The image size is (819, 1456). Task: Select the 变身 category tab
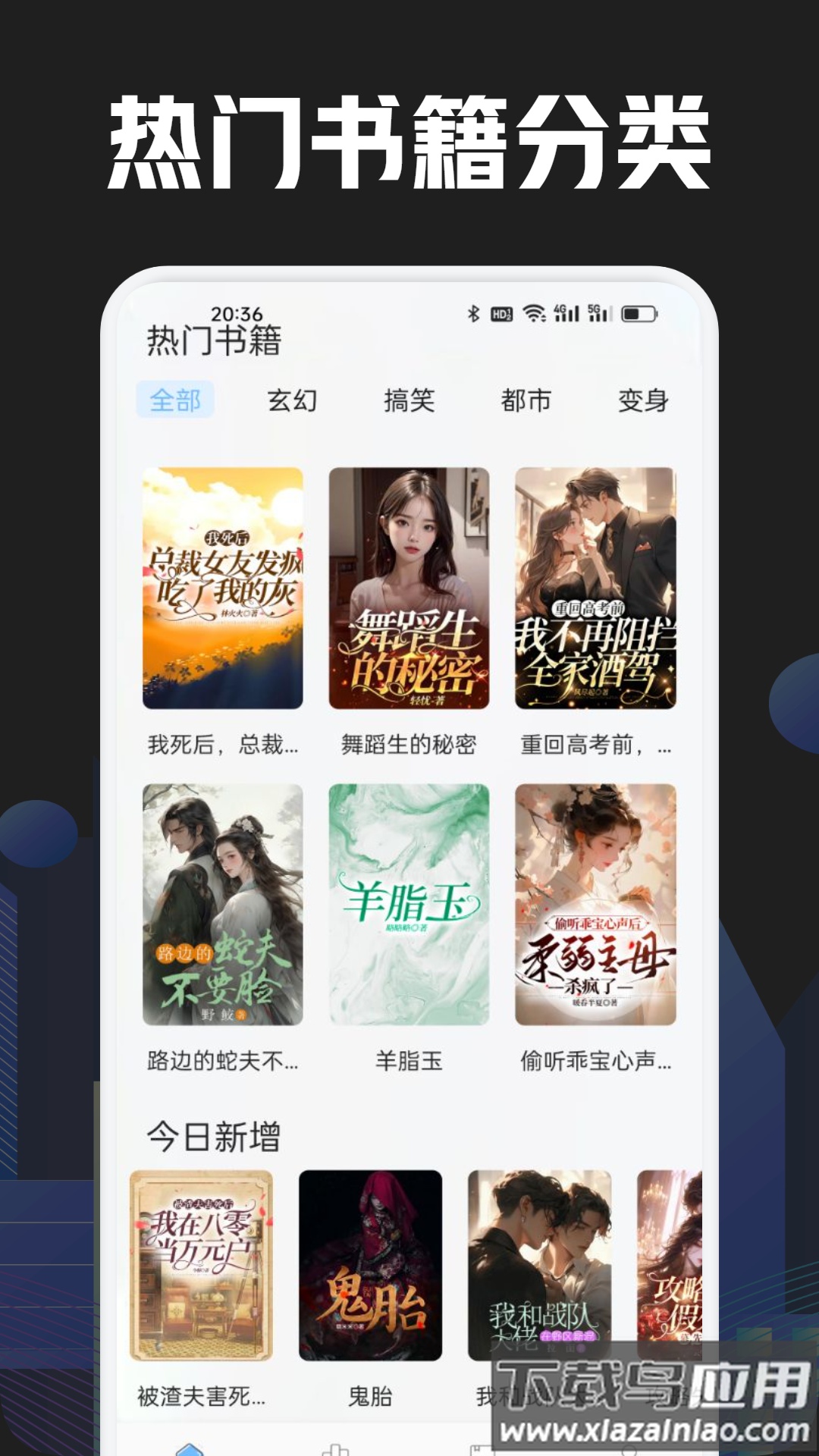tap(645, 400)
